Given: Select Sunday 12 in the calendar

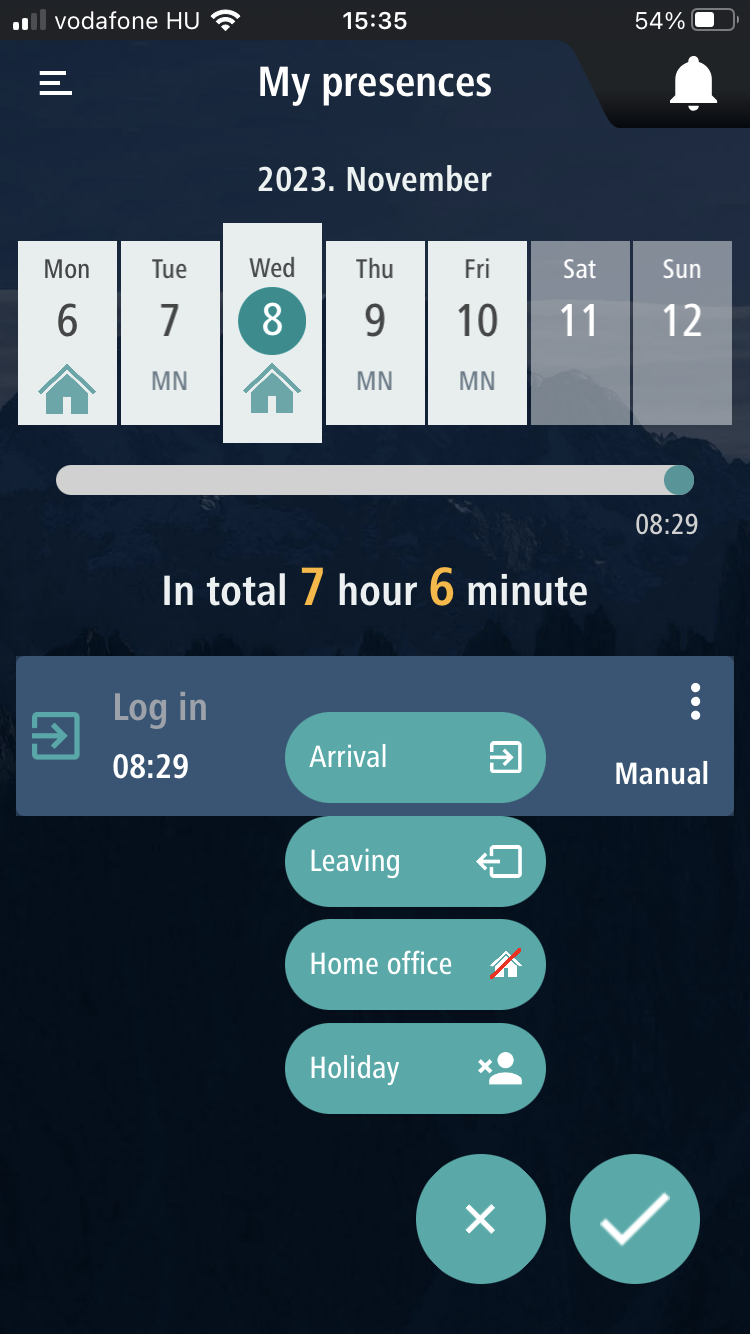Looking at the screenshot, I should [x=682, y=332].
